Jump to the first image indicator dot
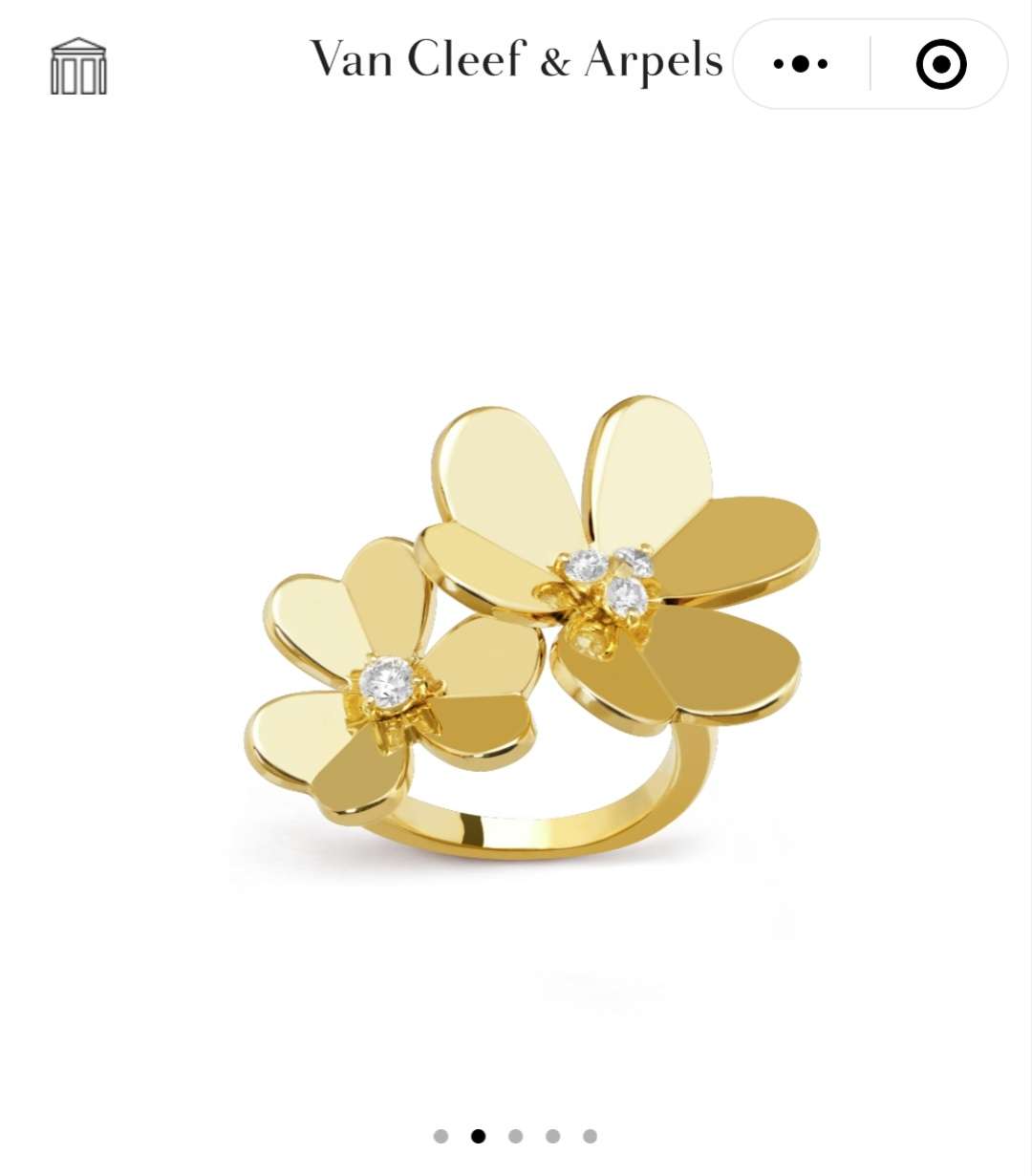Image resolution: width=1032 pixels, height=1176 pixels. (441, 1136)
